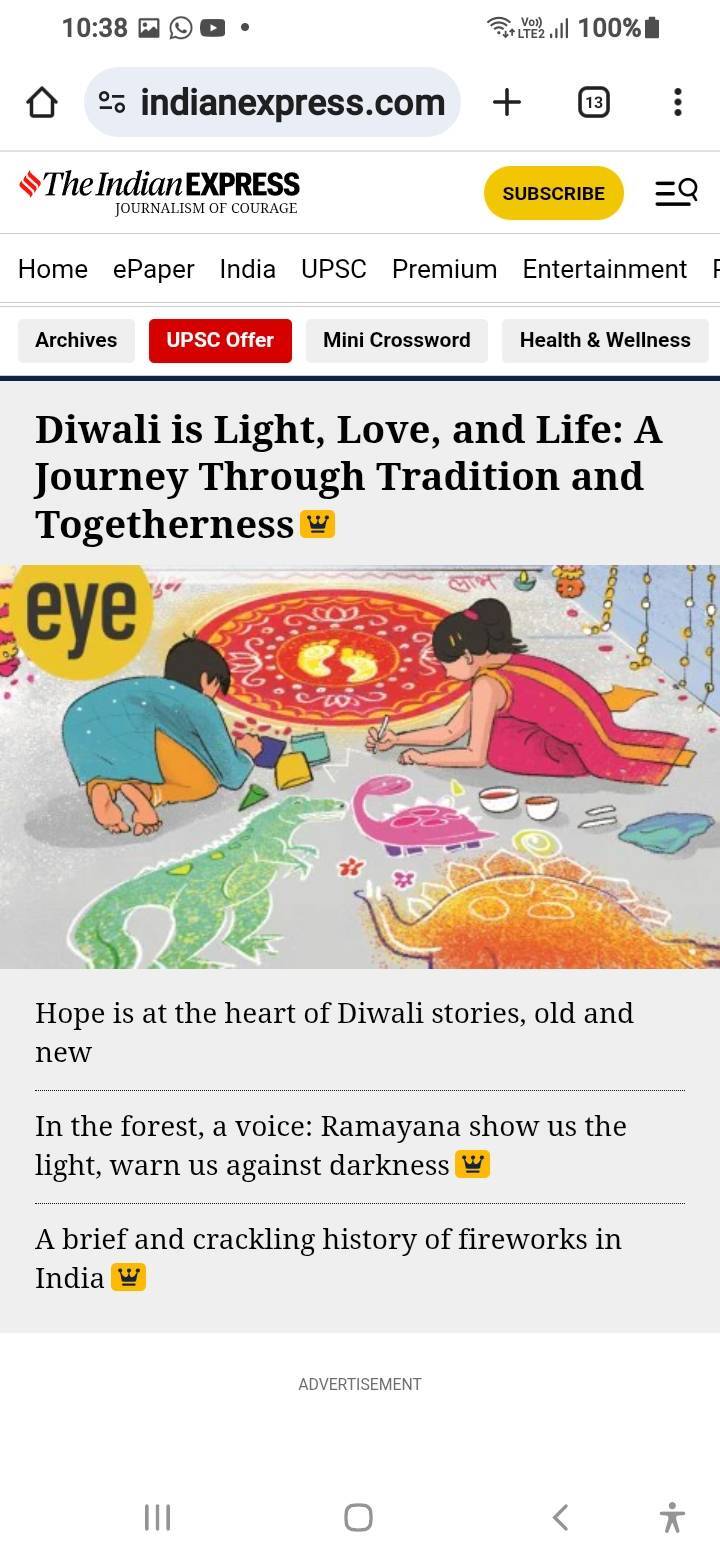Go to the browser home page
Viewport: 720px width, 1560px height.
point(42,102)
